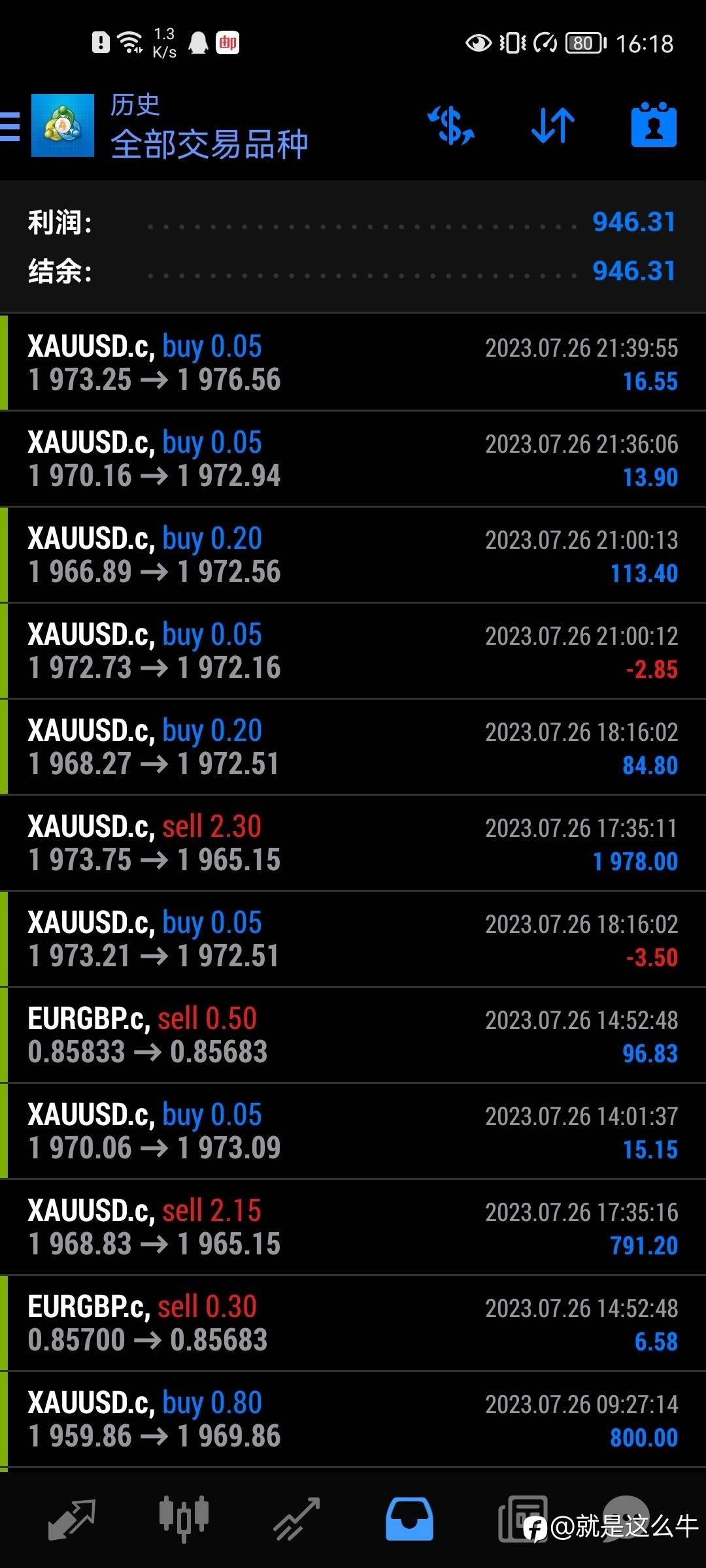Switch to the Trade tab
This screenshot has height=1568, width=706.
[x=297, y=1518]
